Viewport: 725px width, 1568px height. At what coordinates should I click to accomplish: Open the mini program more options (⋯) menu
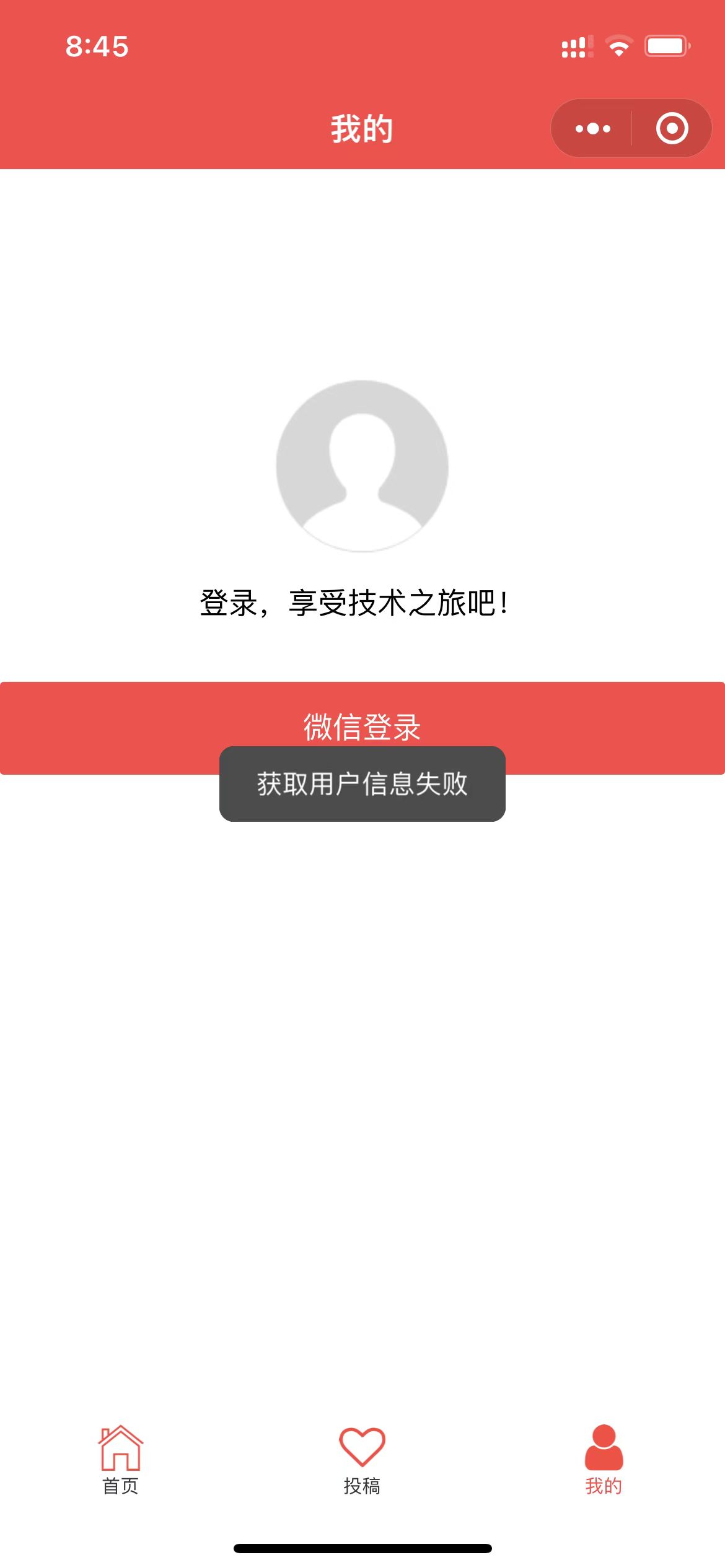(x=593, y=128)
